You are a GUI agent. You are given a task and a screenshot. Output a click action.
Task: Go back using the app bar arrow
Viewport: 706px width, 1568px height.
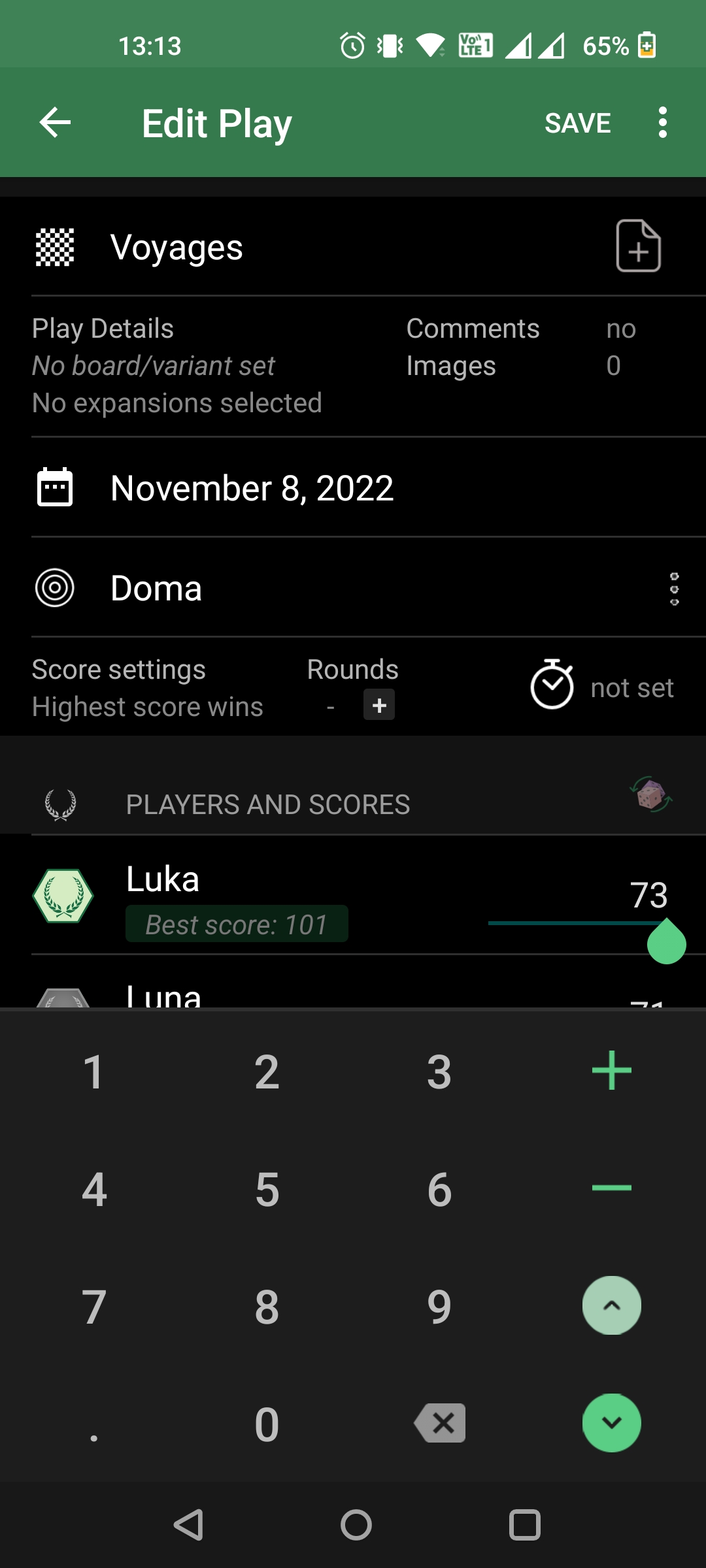(55, 123)
